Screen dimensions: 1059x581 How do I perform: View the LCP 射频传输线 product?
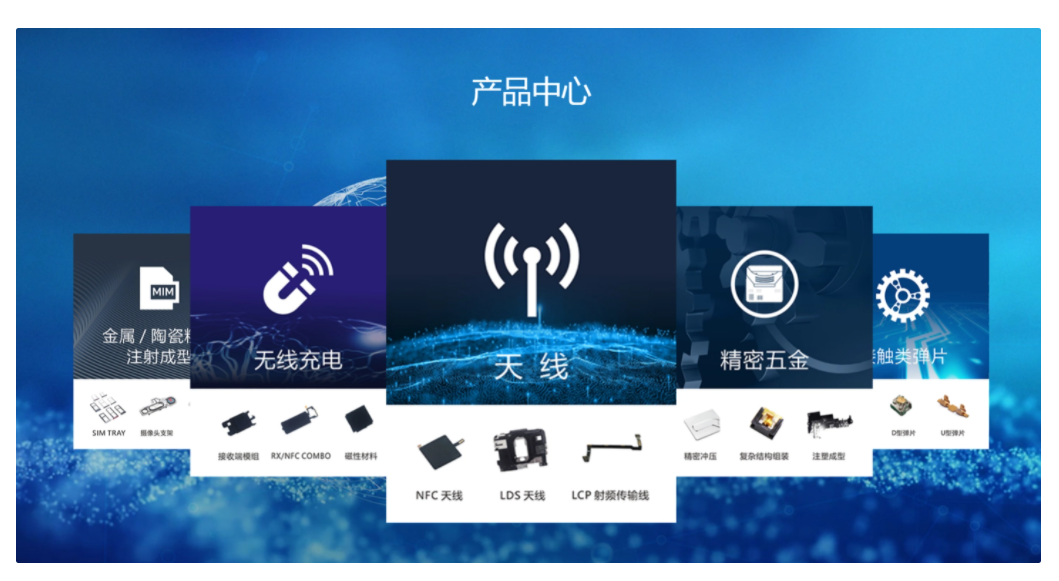coord(610,465)
